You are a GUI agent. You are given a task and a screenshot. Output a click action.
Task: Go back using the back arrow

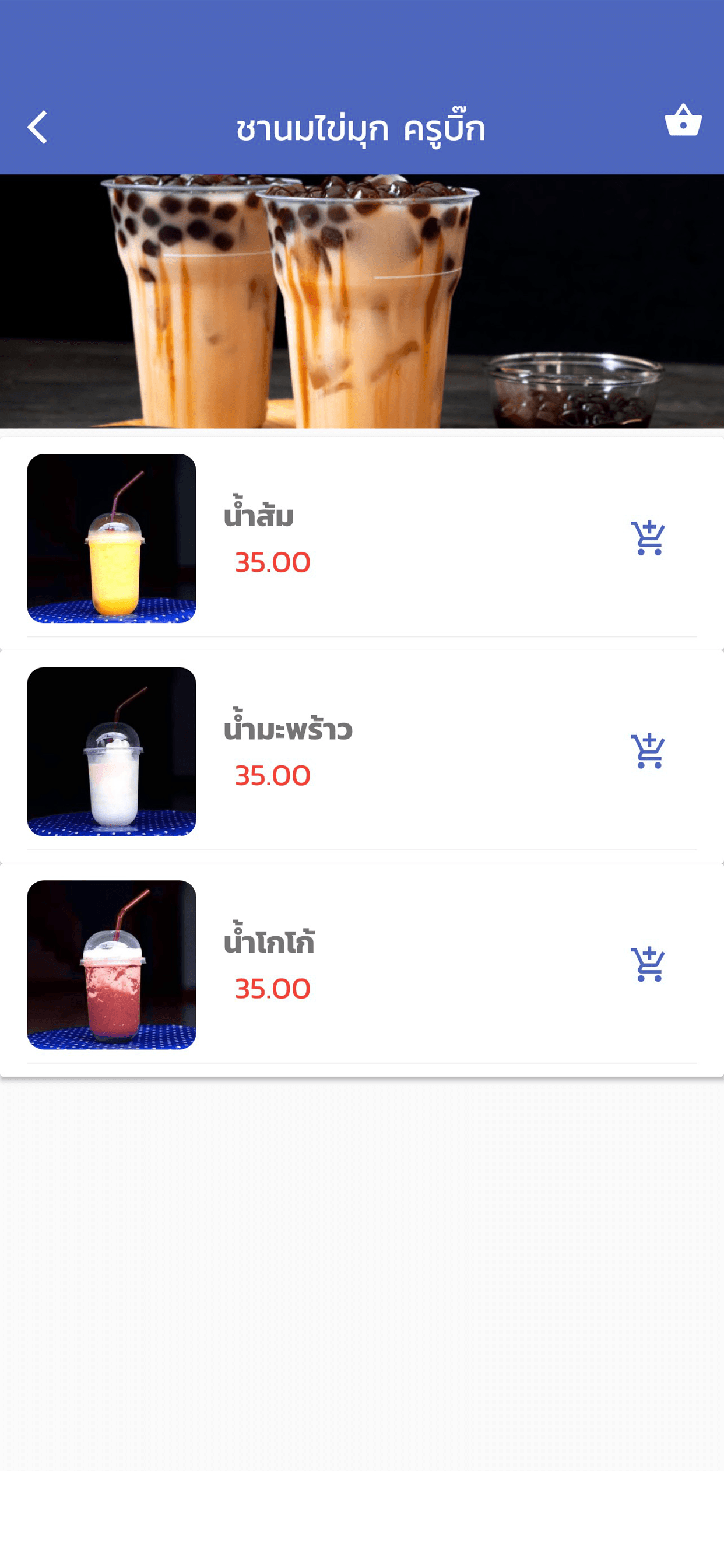38,126
